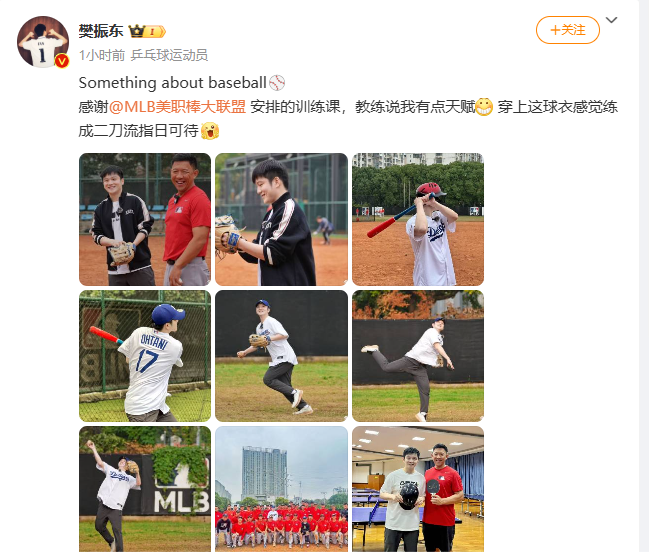Open indoor photo with table tennis tables
This screenshot has width=649, height=552.
pos(417,488)
